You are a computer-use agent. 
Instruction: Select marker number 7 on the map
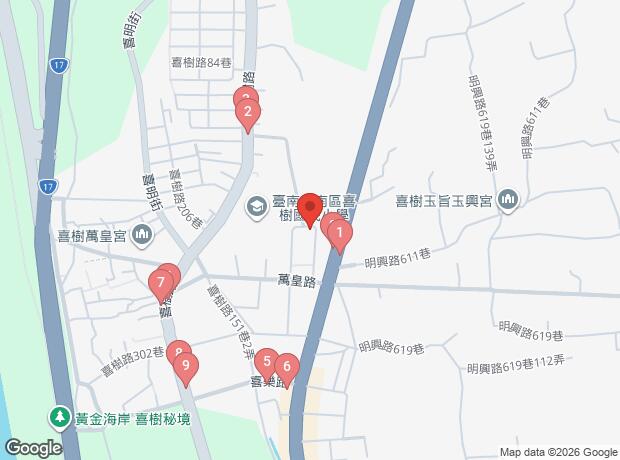[161, 284]
